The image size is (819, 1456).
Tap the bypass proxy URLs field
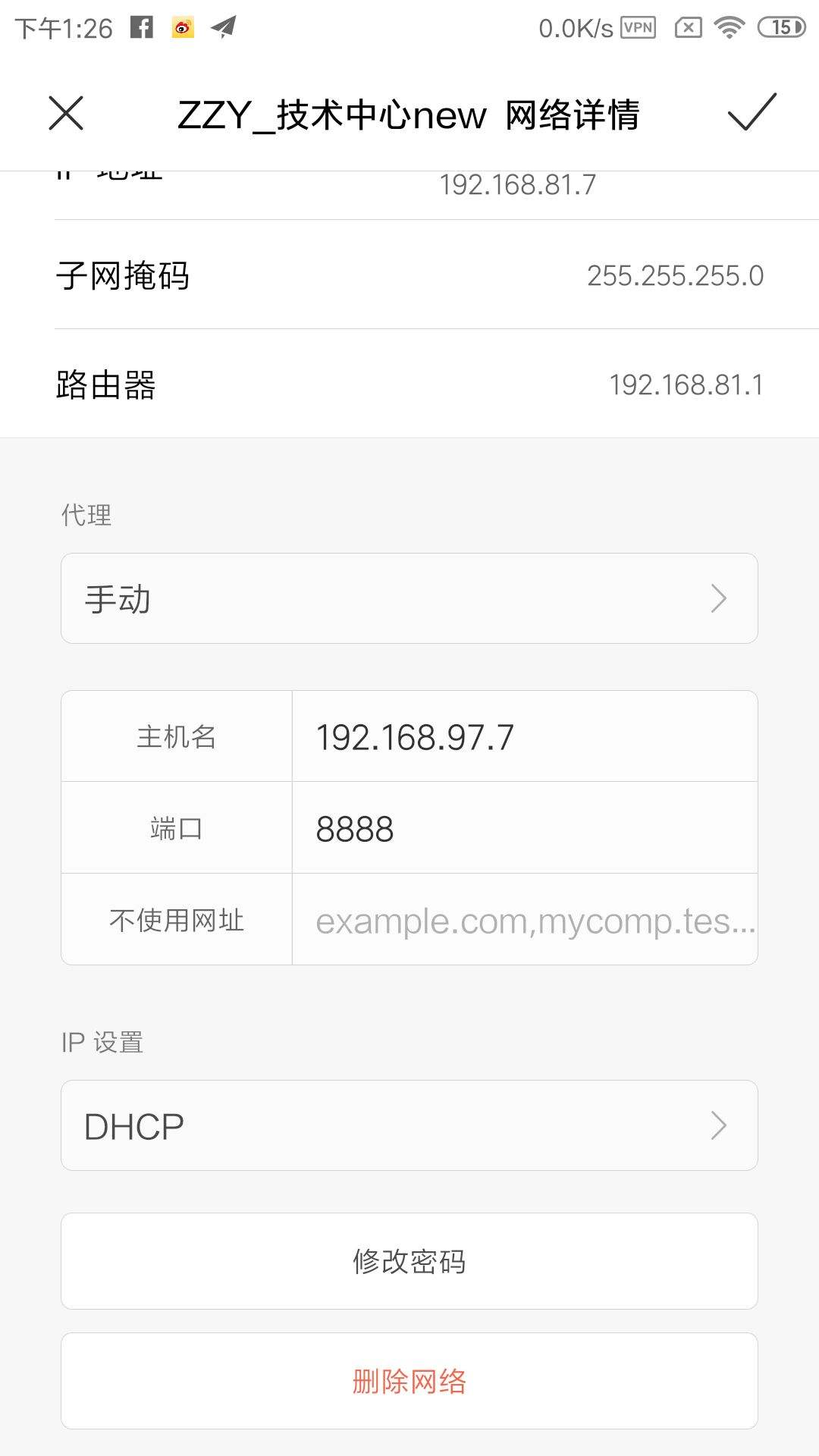click(525, 920)
